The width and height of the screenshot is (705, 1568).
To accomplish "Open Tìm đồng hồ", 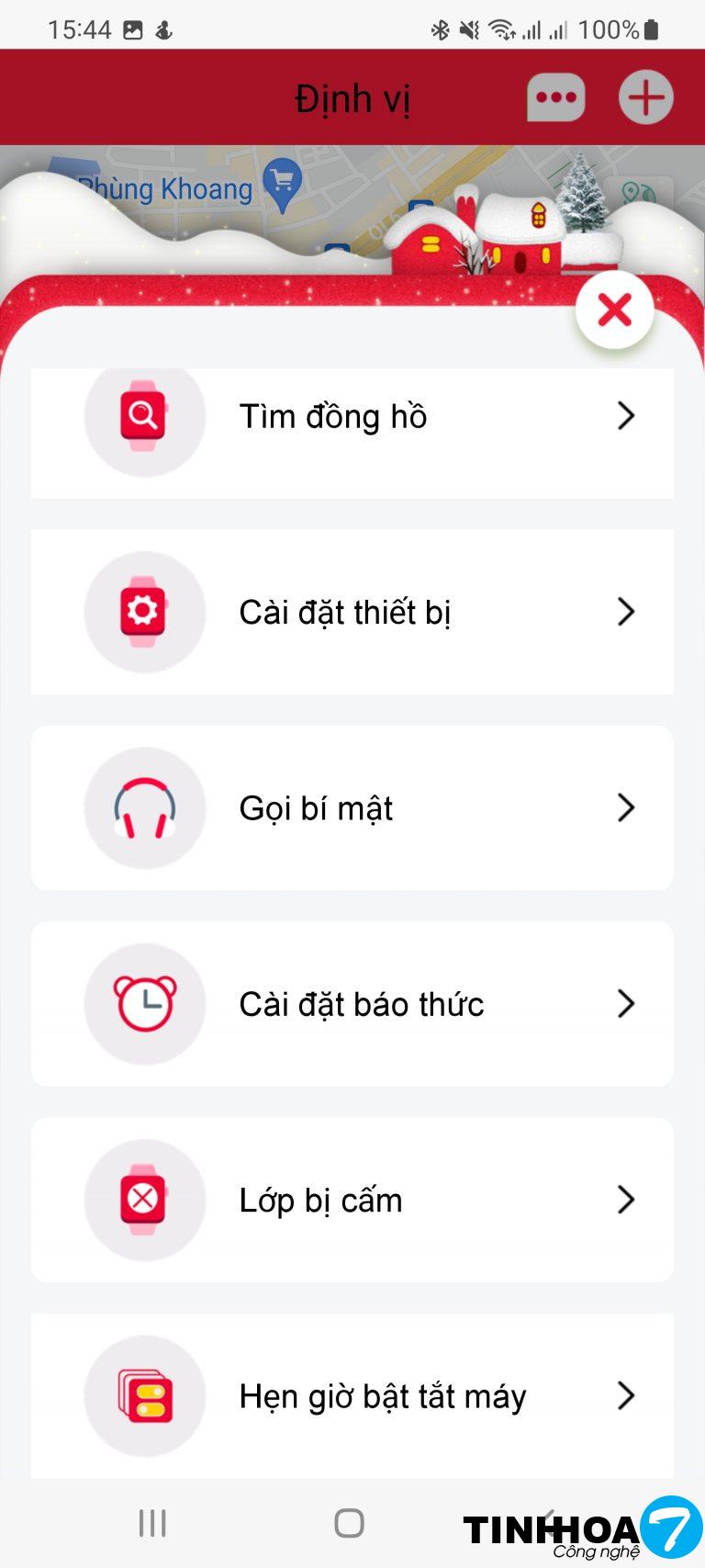I will click(x=352, y=417).
